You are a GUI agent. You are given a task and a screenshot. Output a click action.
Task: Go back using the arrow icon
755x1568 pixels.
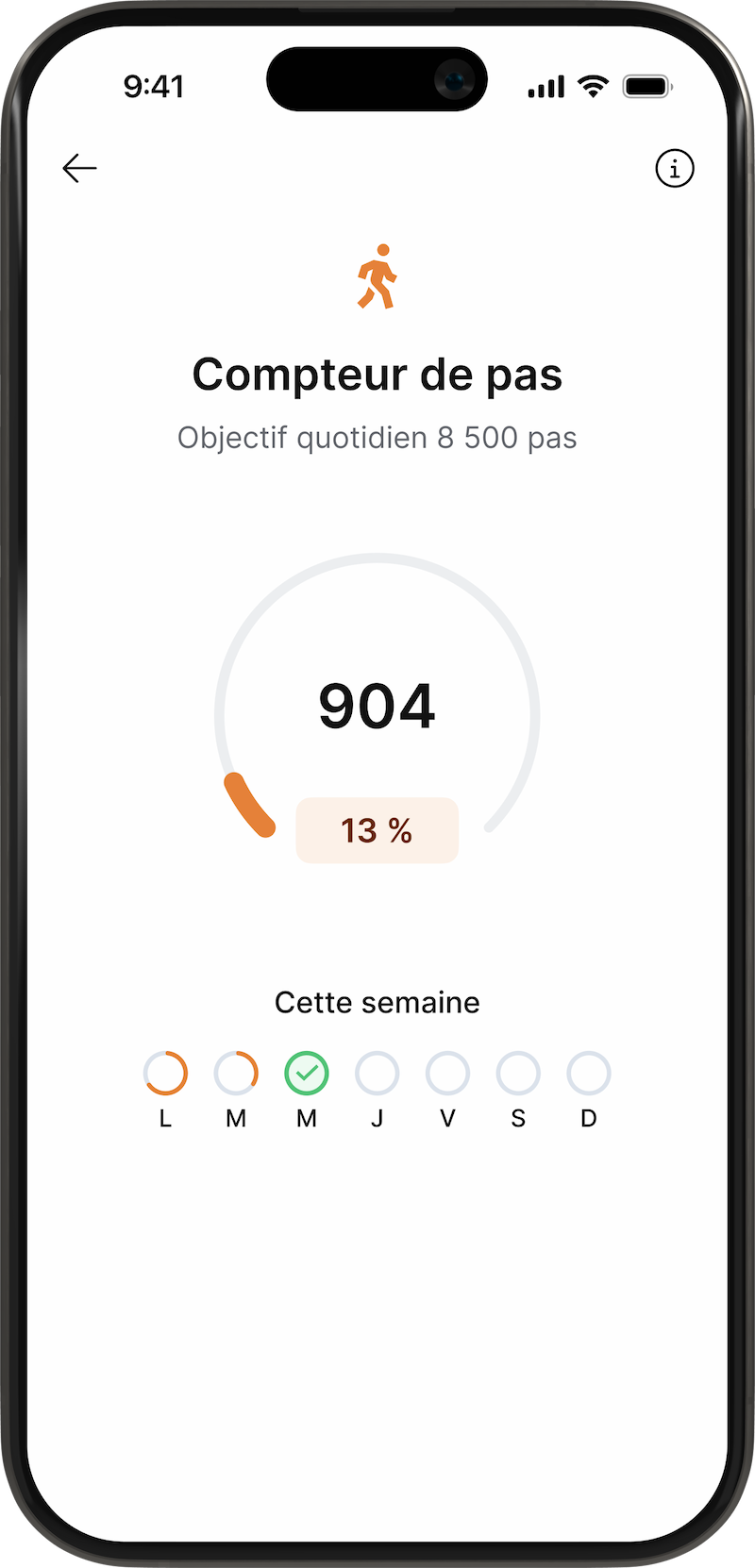tap(80, 169)
